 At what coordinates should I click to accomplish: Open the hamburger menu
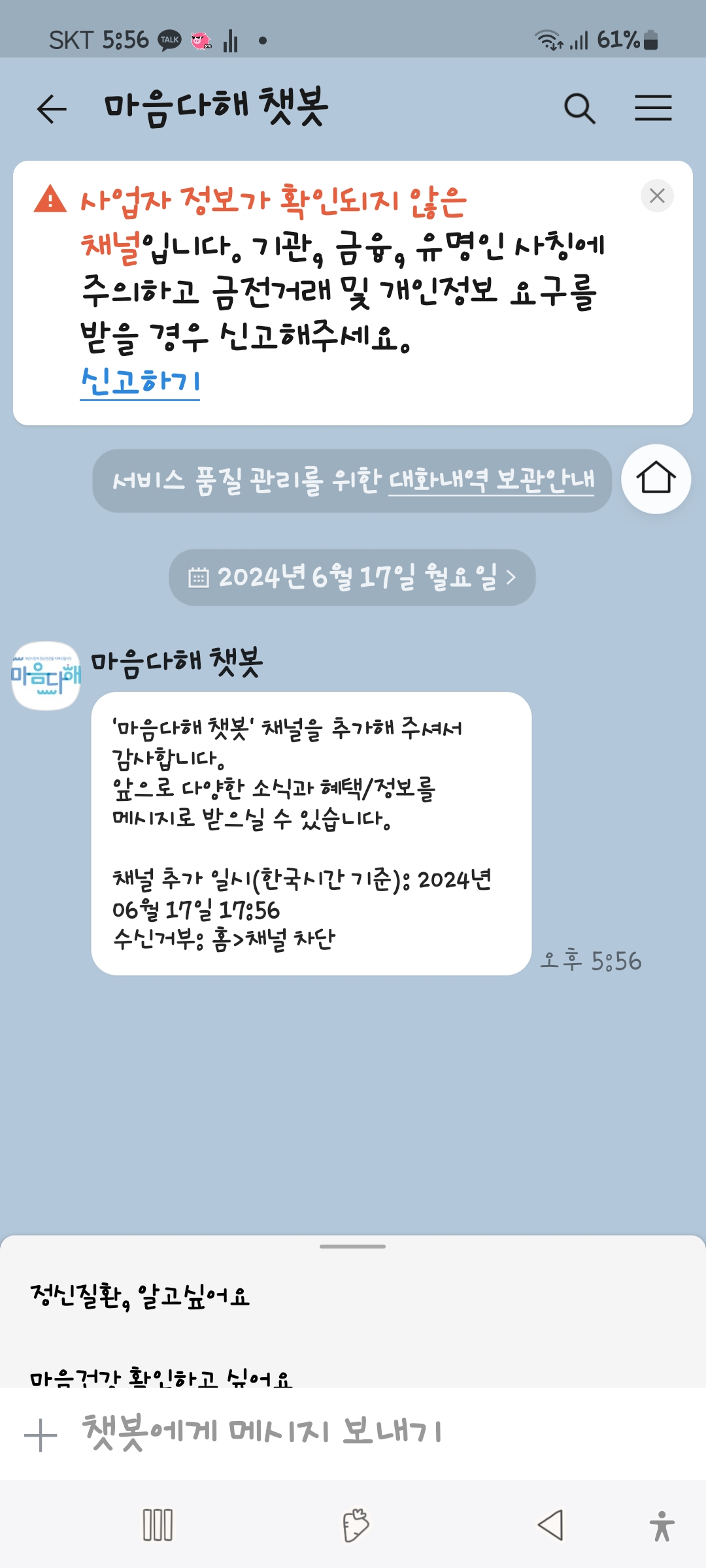click(653, 108)
